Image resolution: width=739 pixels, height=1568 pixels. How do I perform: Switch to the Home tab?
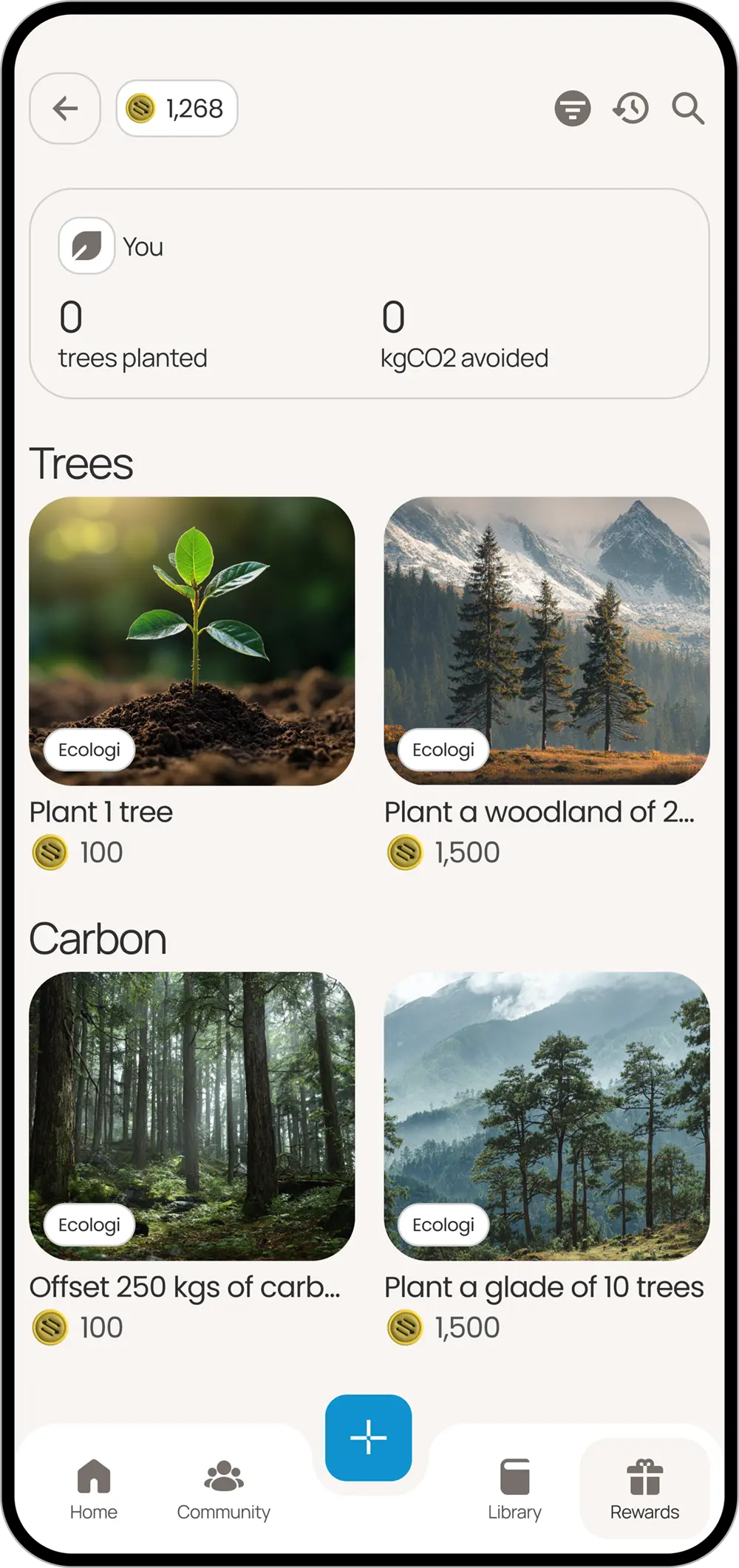tap(94, 1489)
